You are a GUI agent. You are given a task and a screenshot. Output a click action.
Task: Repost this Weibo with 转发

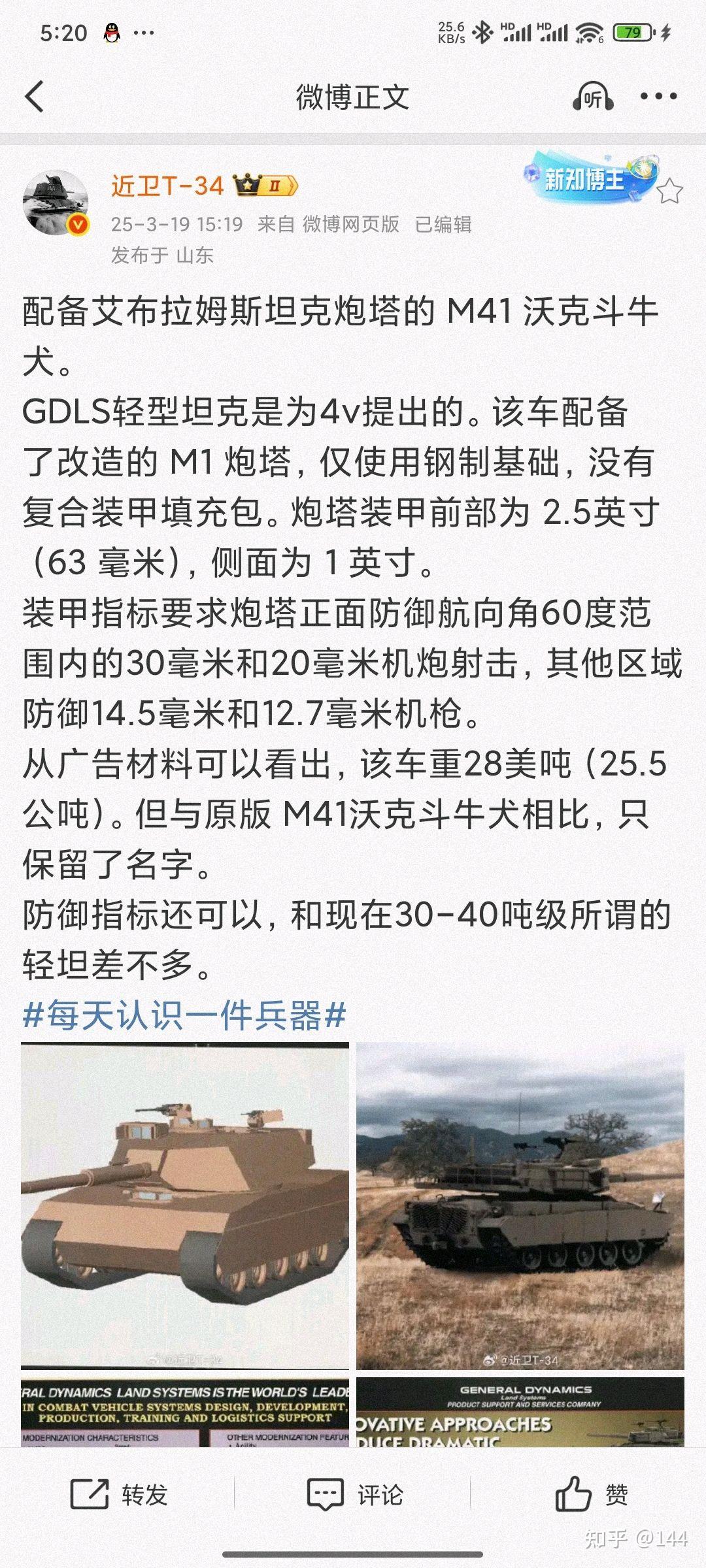click(120, 1494)
